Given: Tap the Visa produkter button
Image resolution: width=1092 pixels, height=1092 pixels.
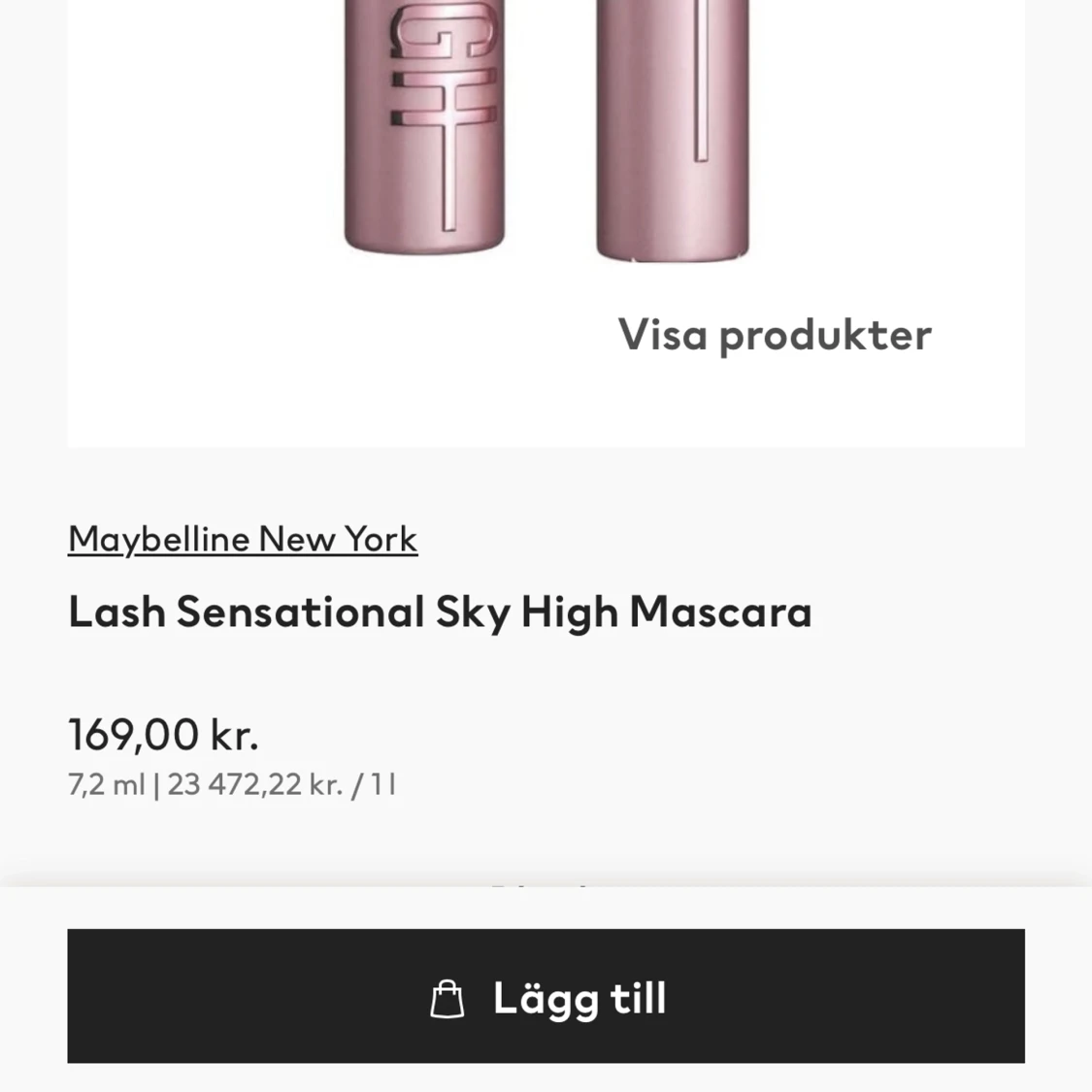Looking at the screenshot, I should pos(774,335).
